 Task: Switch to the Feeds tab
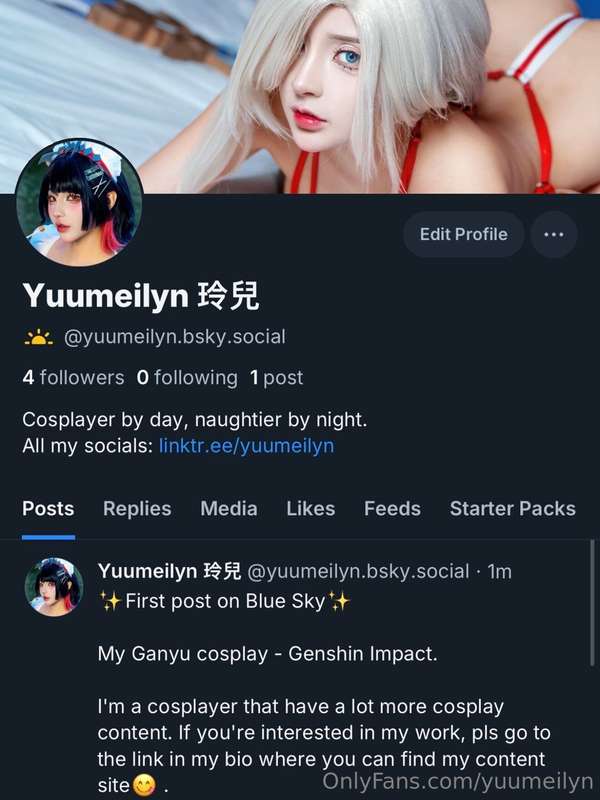click(392, 509)
